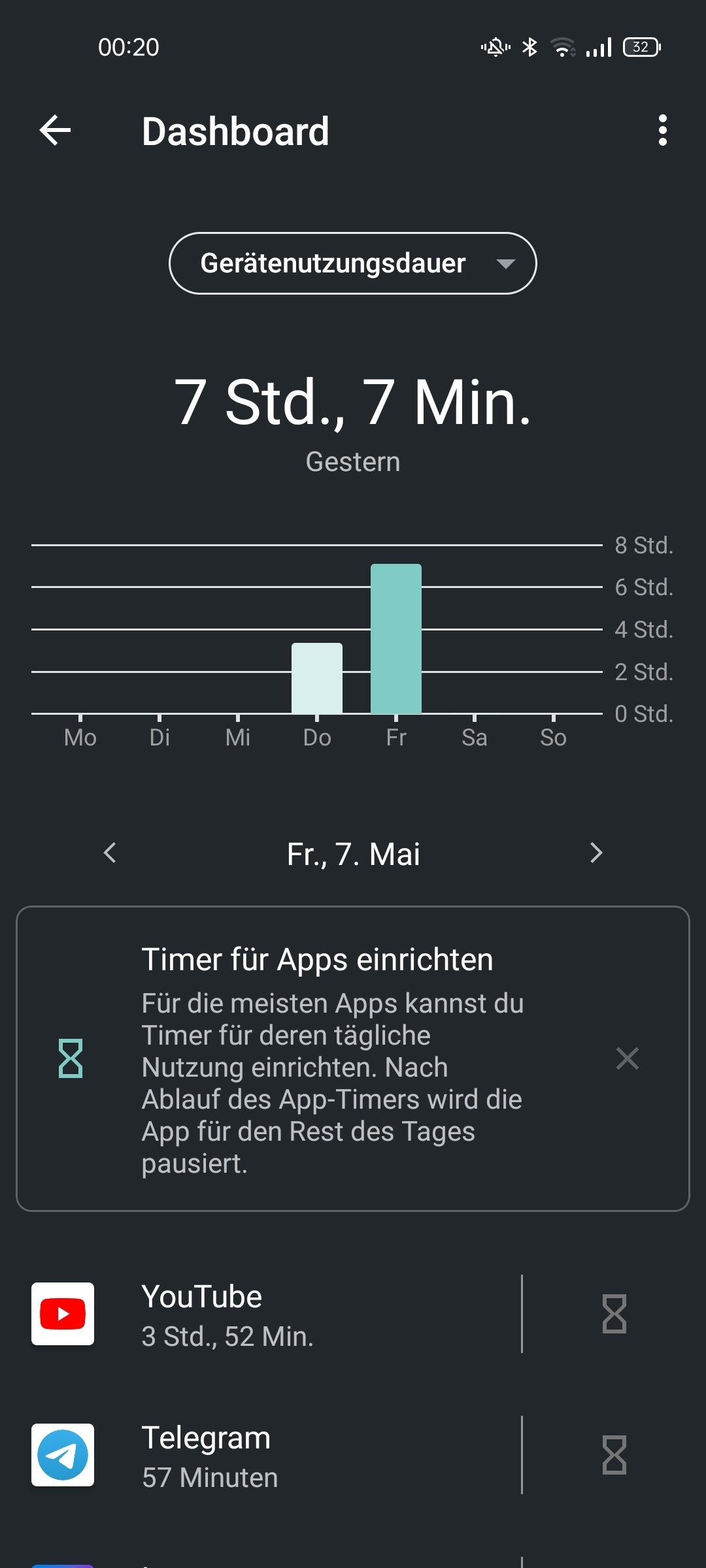Viewport: 706px width, 1568px height.
Task: Go to the previous day
Action: 110,853
